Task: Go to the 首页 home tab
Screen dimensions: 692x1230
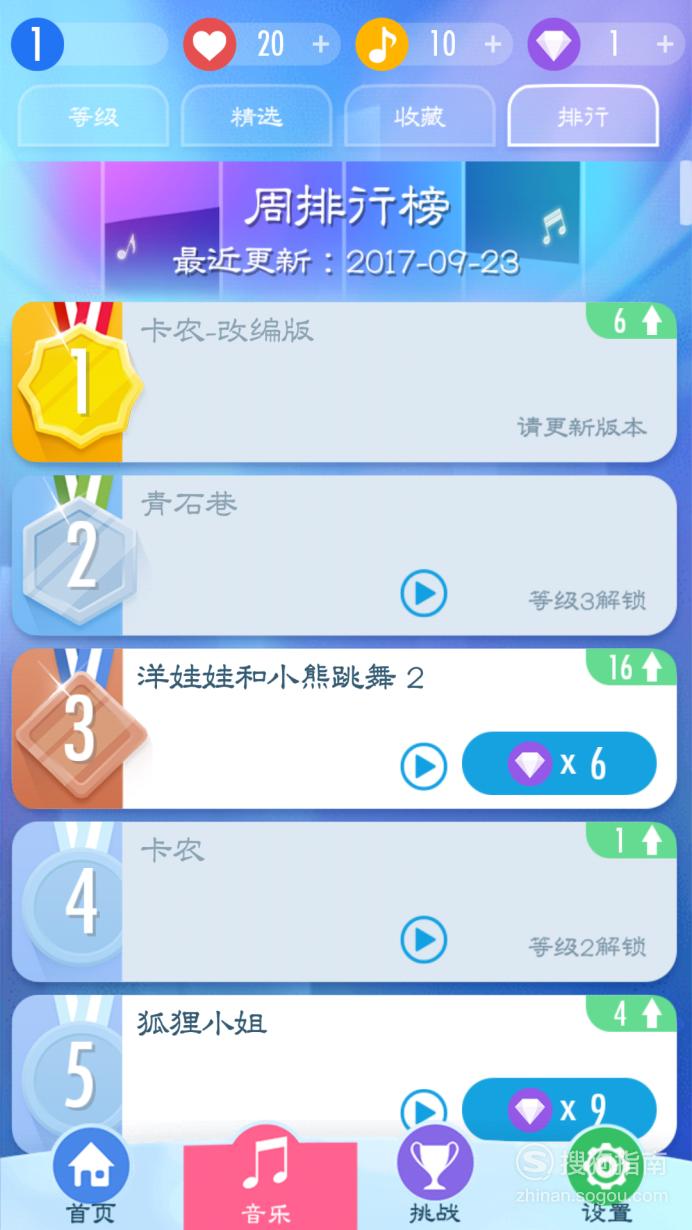Action: (x=91, y=1178)
